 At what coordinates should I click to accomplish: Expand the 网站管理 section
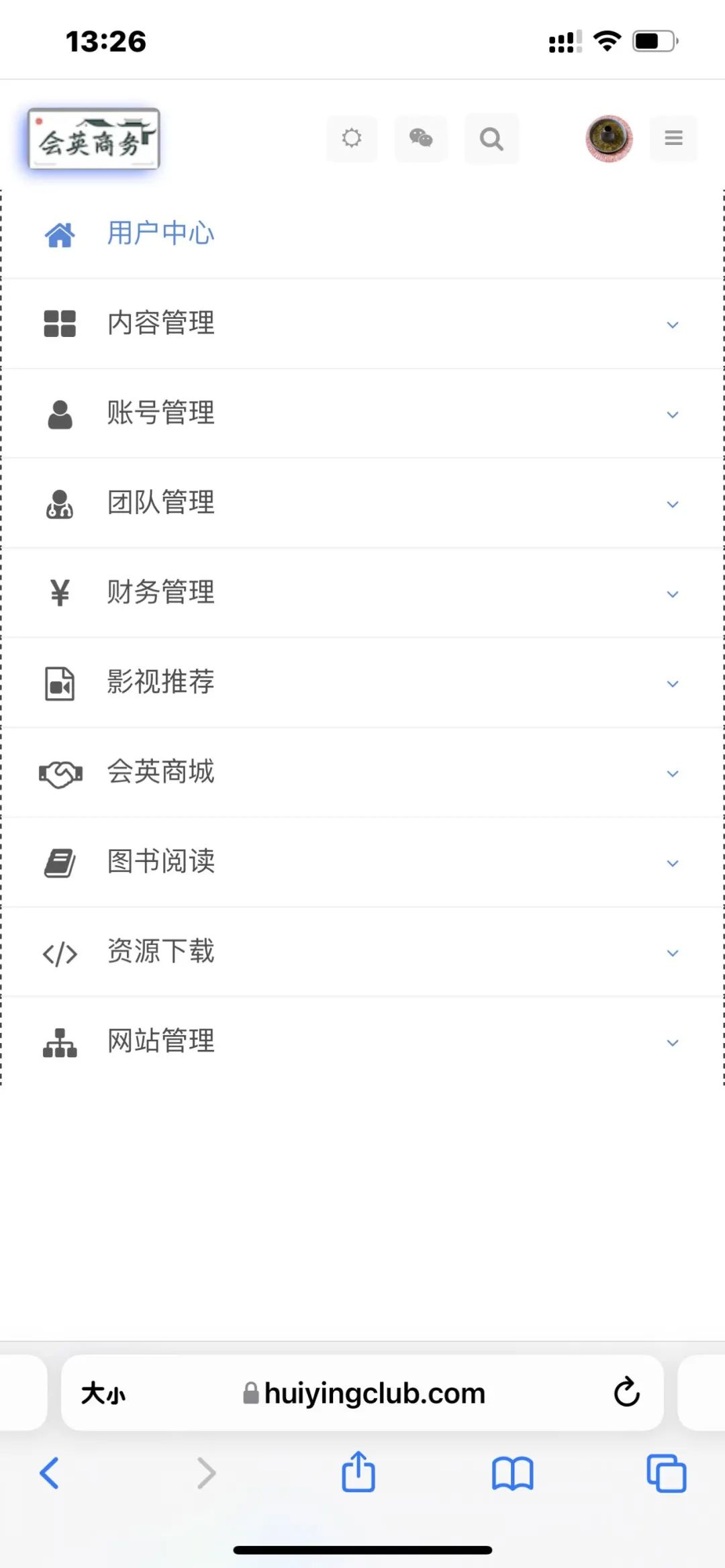tap(362, 1042)
